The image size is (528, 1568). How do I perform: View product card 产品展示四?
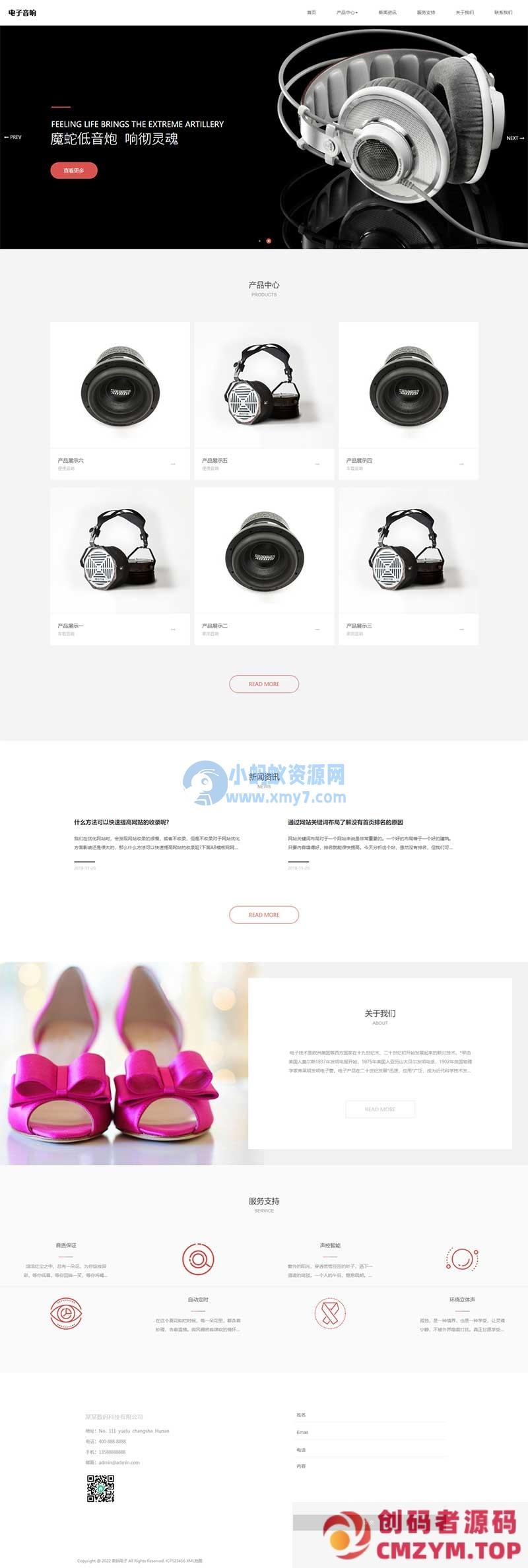pos(408,400)
